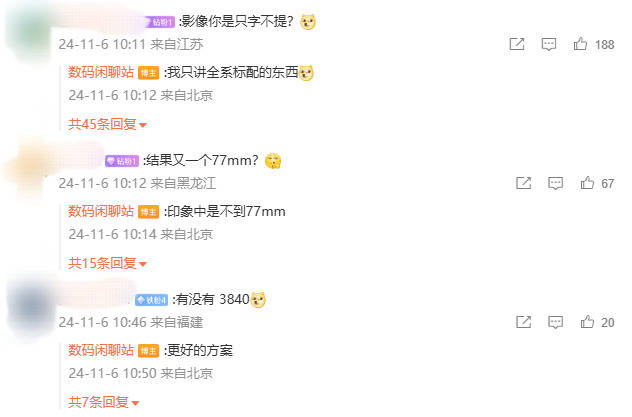The image size is (632, 417).
Task: Forward the comment "影像你是只字不提?"
Action: click(517, 44)
